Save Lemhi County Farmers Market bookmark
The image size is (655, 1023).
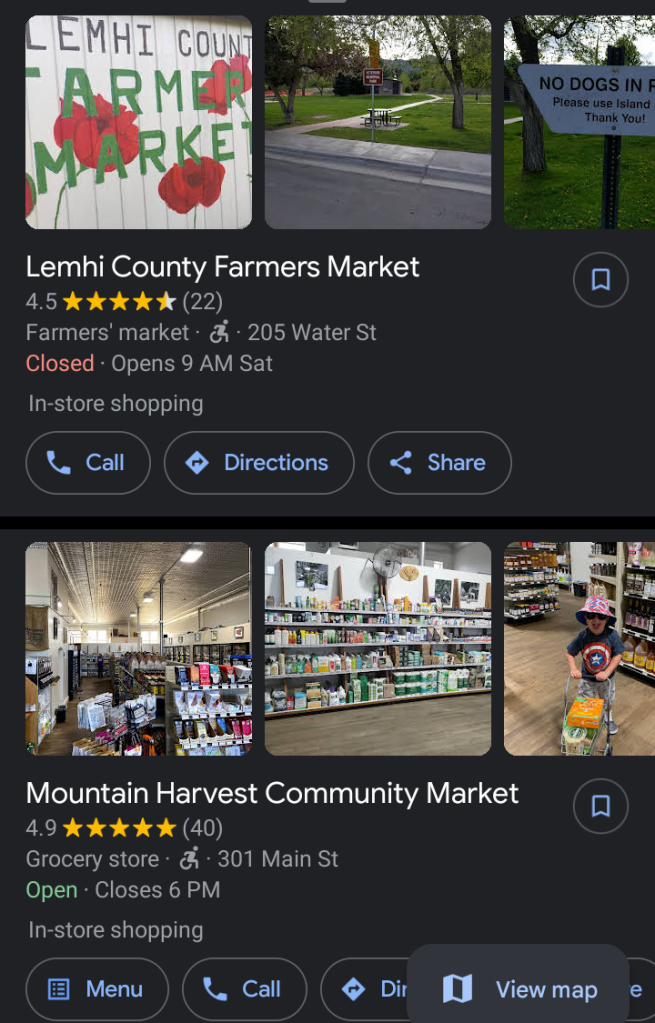tap(600, 280)
